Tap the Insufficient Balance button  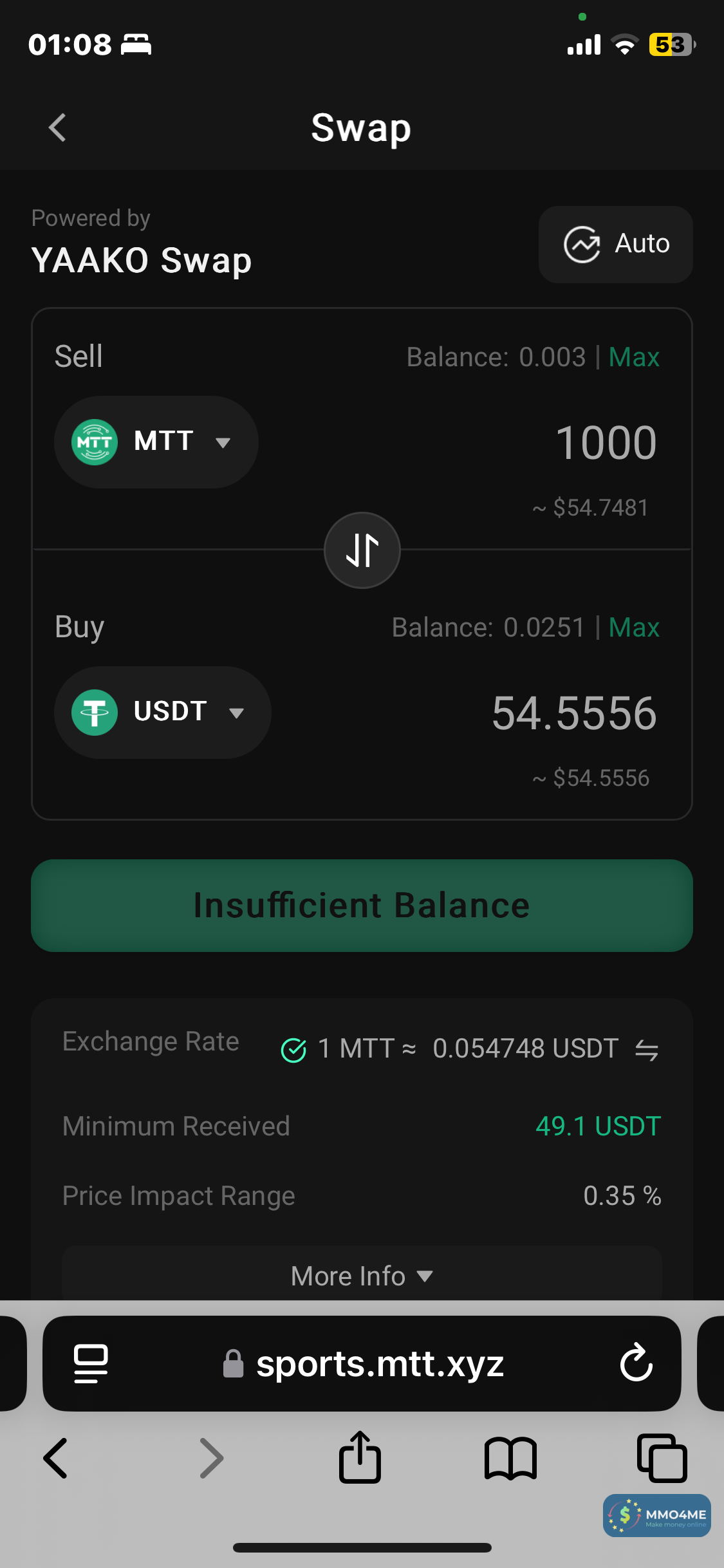click(362, 906)
